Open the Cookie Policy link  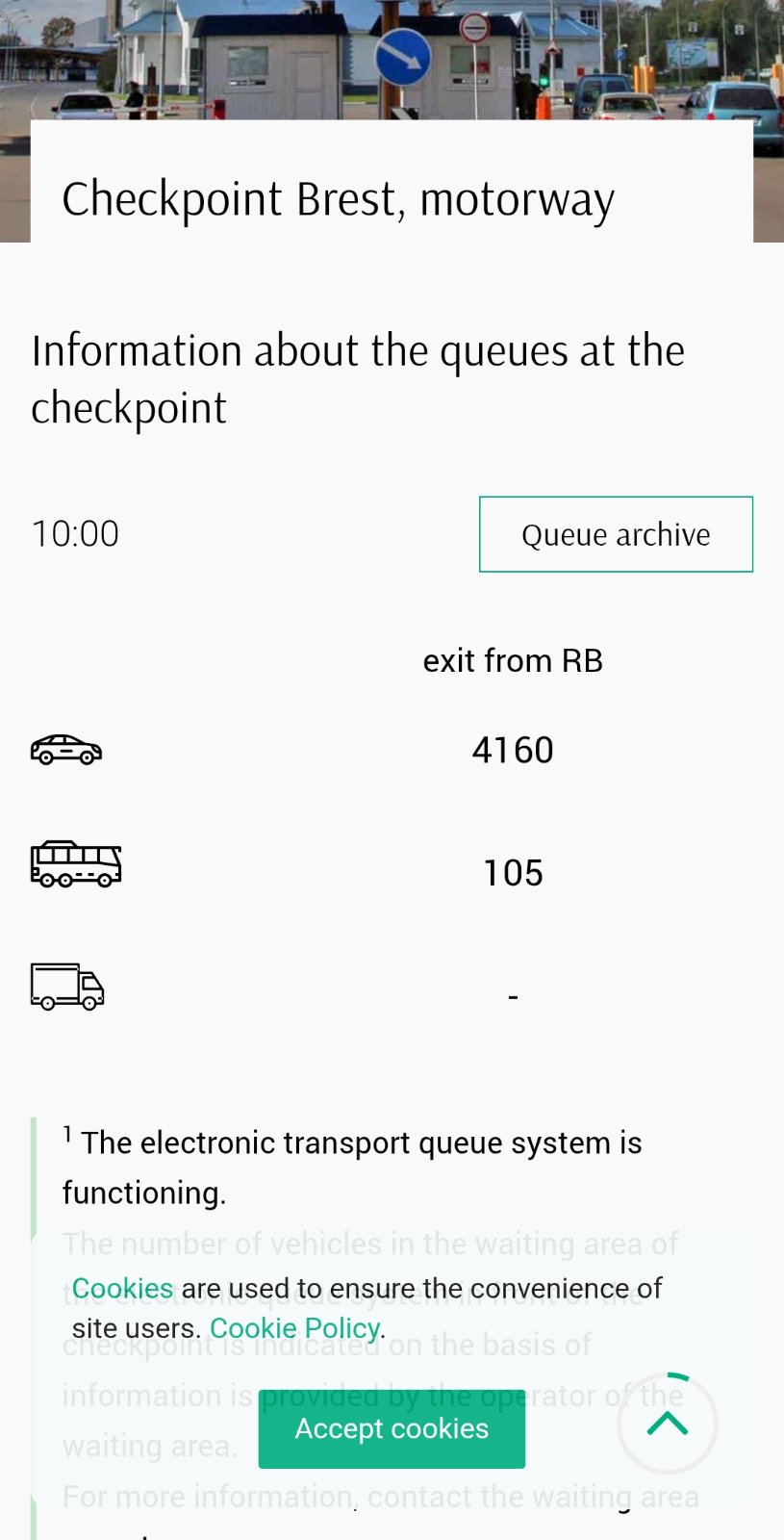[x=295, y=1328]
